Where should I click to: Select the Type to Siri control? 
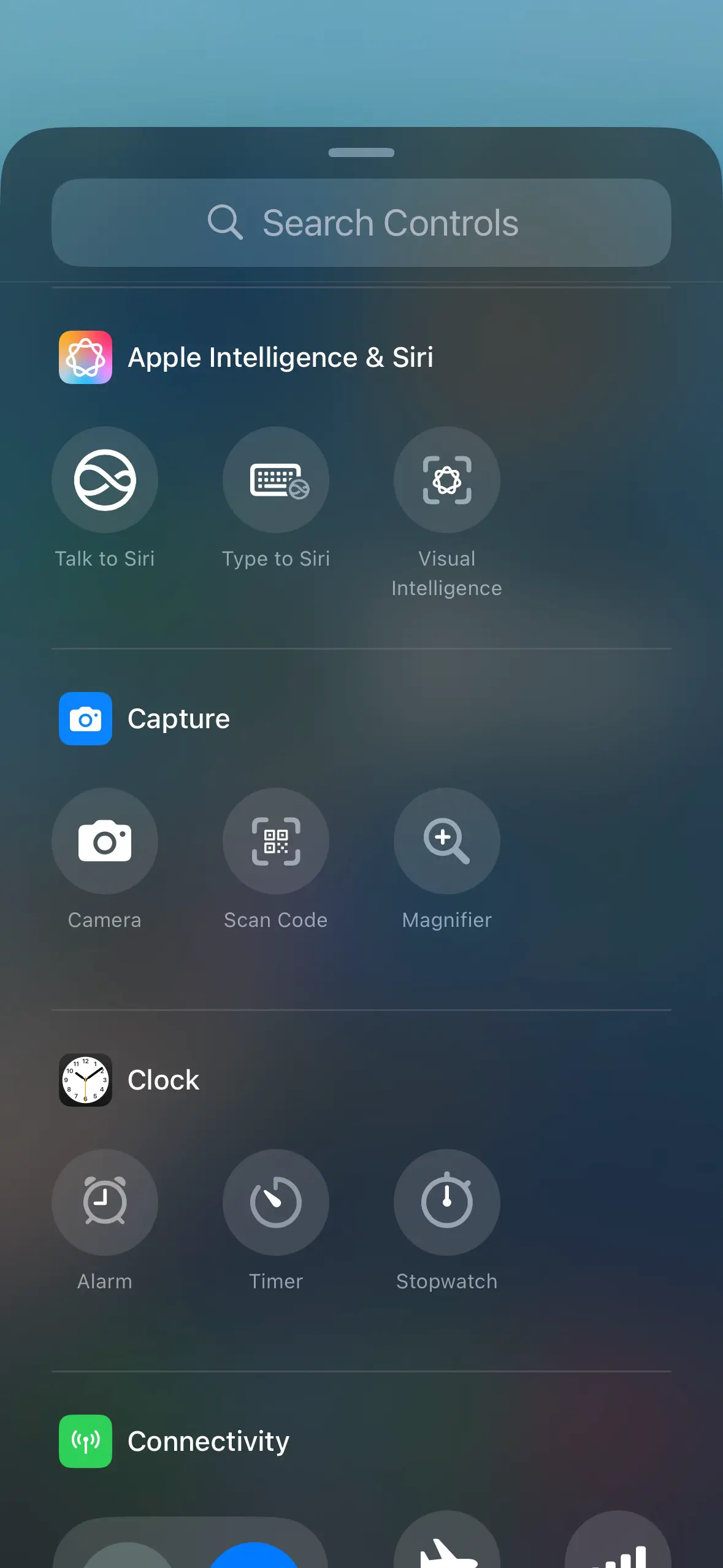[x=276, y=480]
